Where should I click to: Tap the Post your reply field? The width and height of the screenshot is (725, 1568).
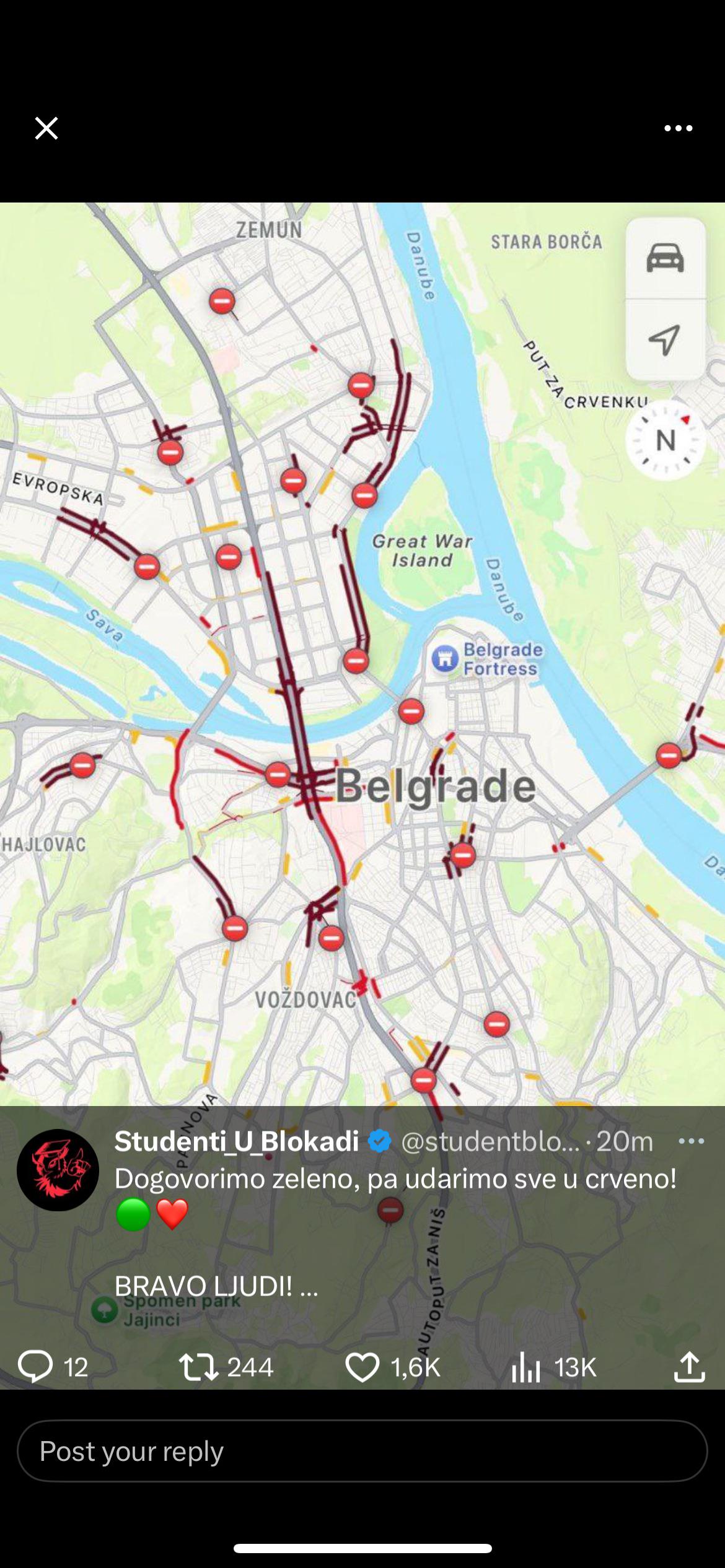click(362, 1451)
